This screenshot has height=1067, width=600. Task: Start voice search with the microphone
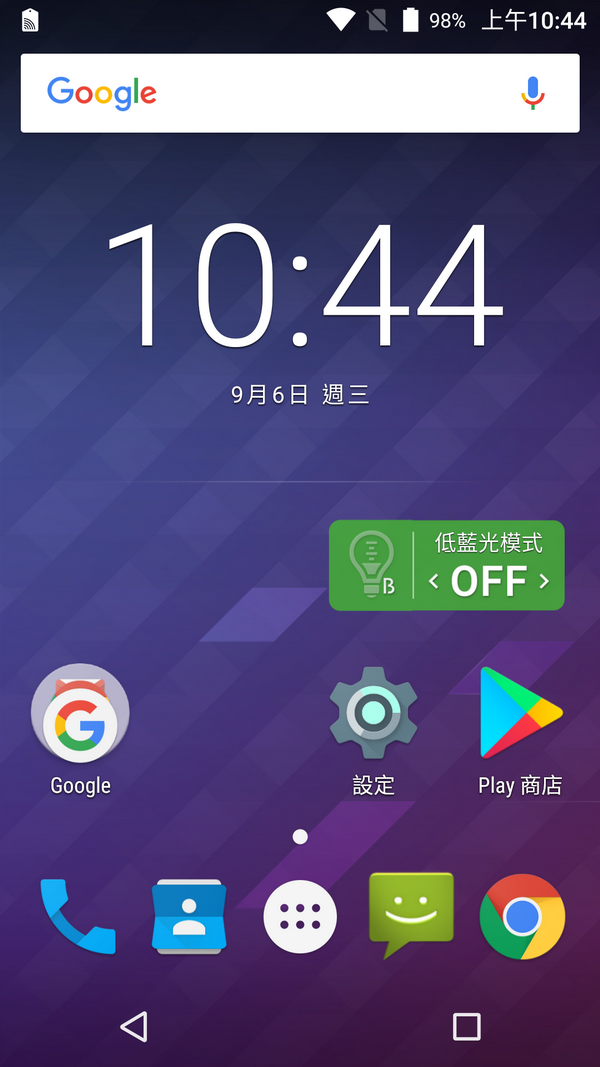click(x=533, y=93)
